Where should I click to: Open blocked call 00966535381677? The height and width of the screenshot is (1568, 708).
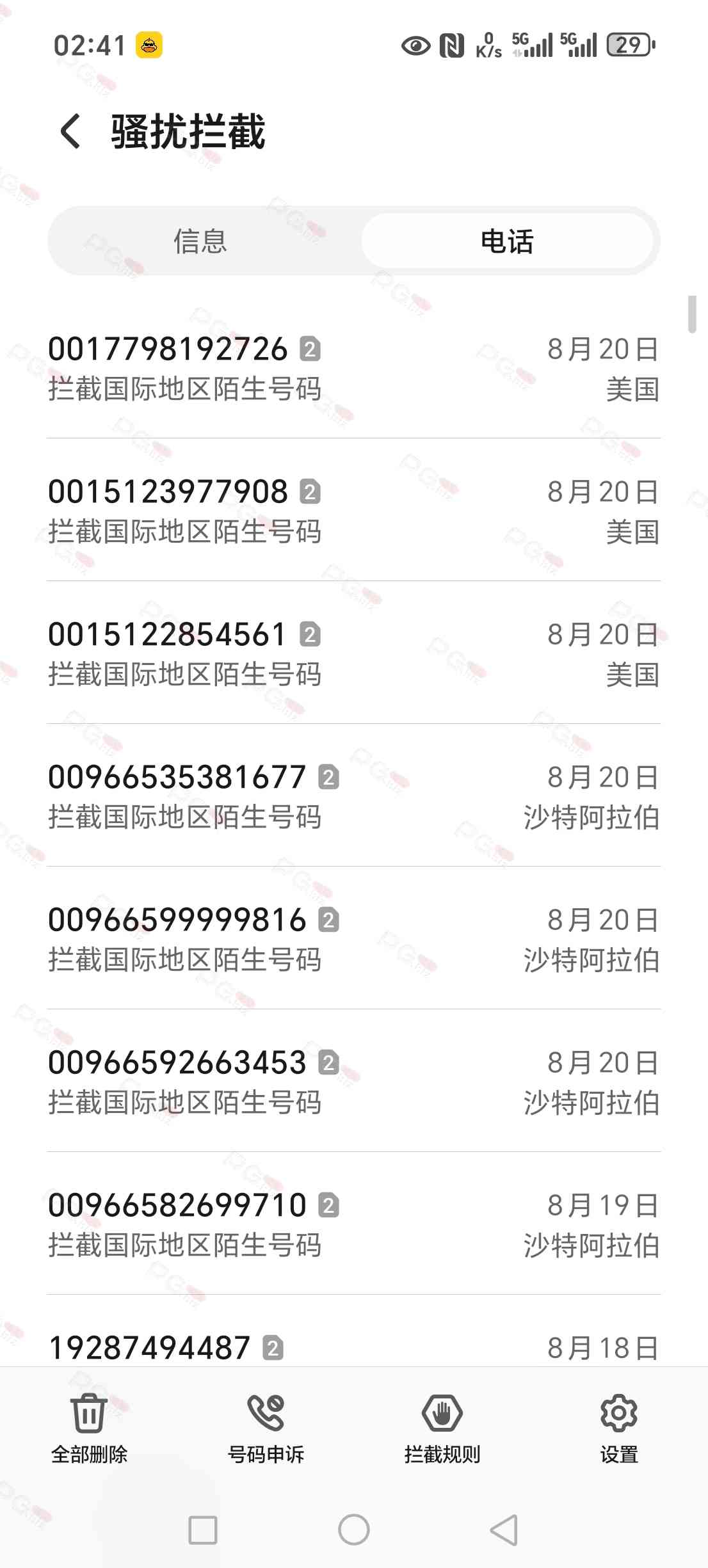(x=353, y=796)
